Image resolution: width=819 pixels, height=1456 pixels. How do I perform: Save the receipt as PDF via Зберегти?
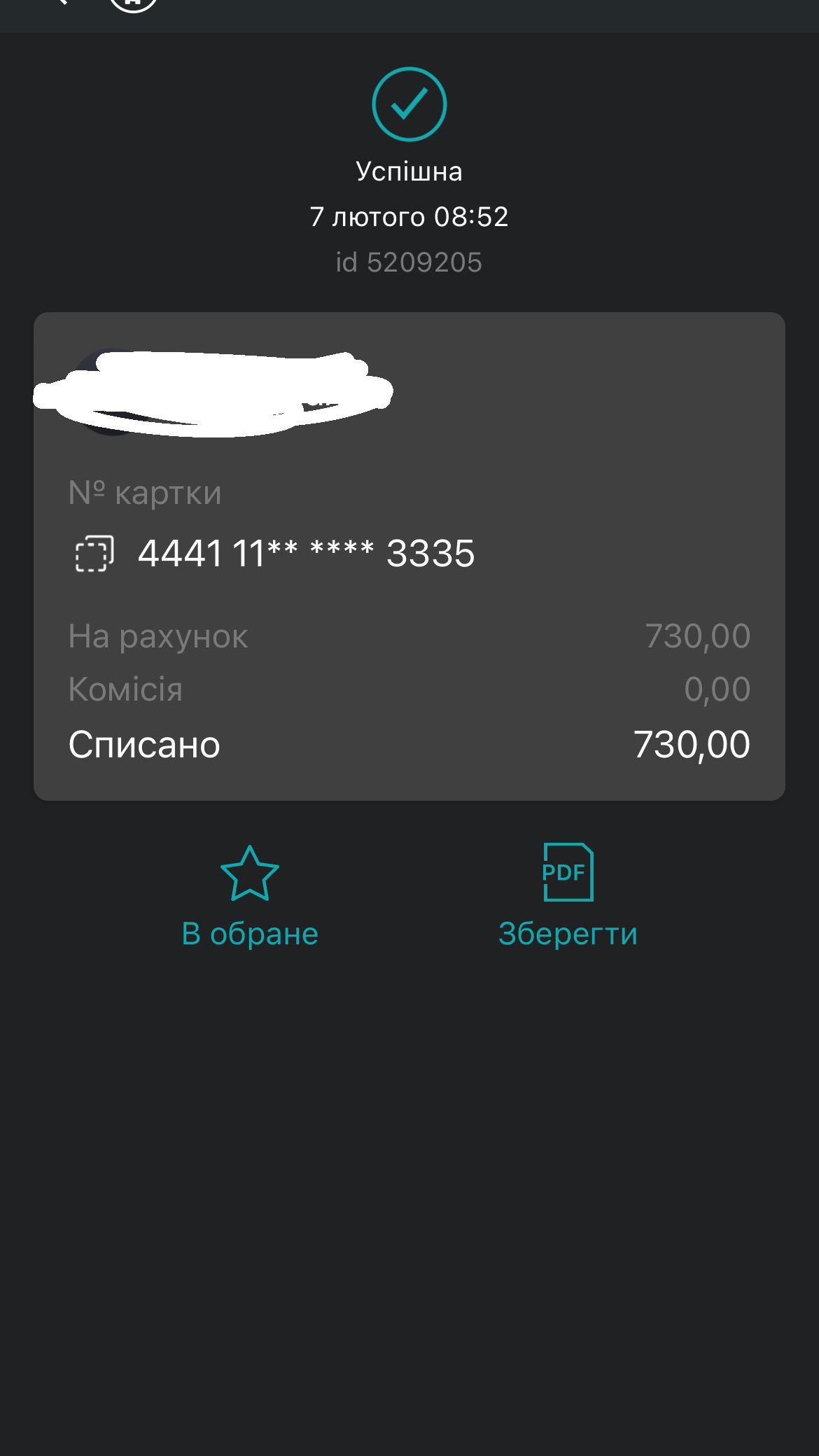coord(568,895)
